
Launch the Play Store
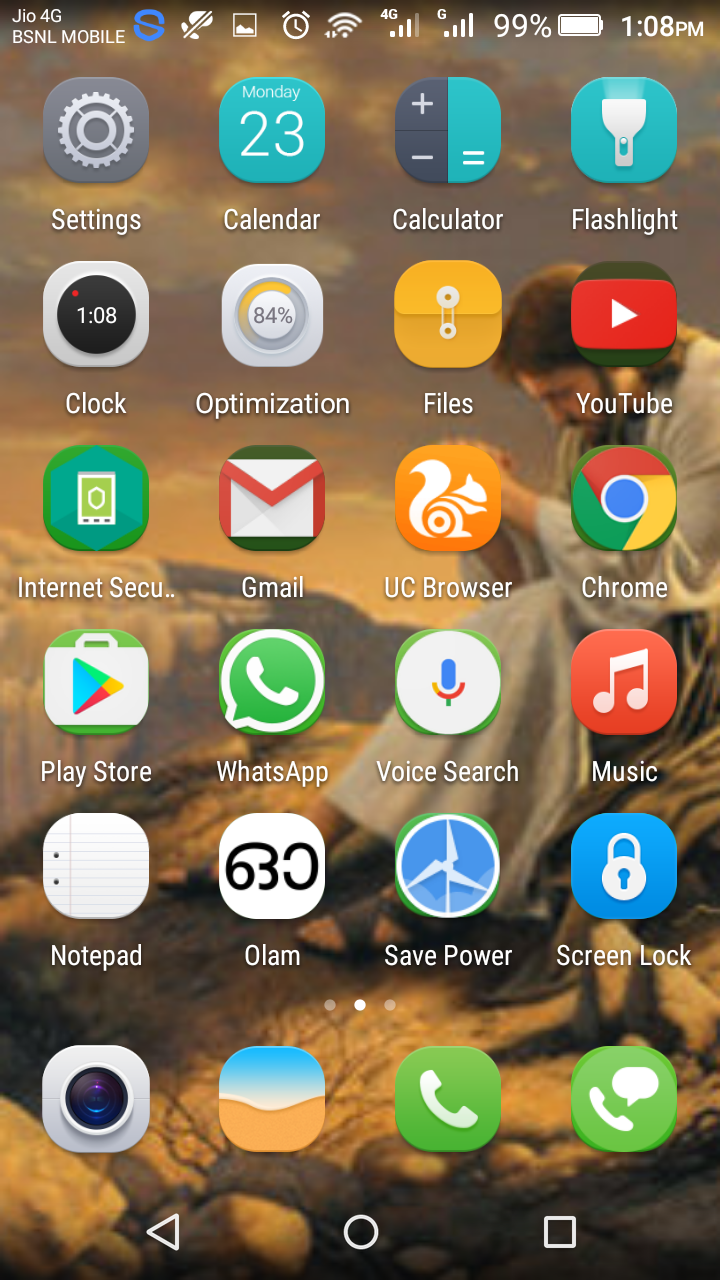point(96,683)
